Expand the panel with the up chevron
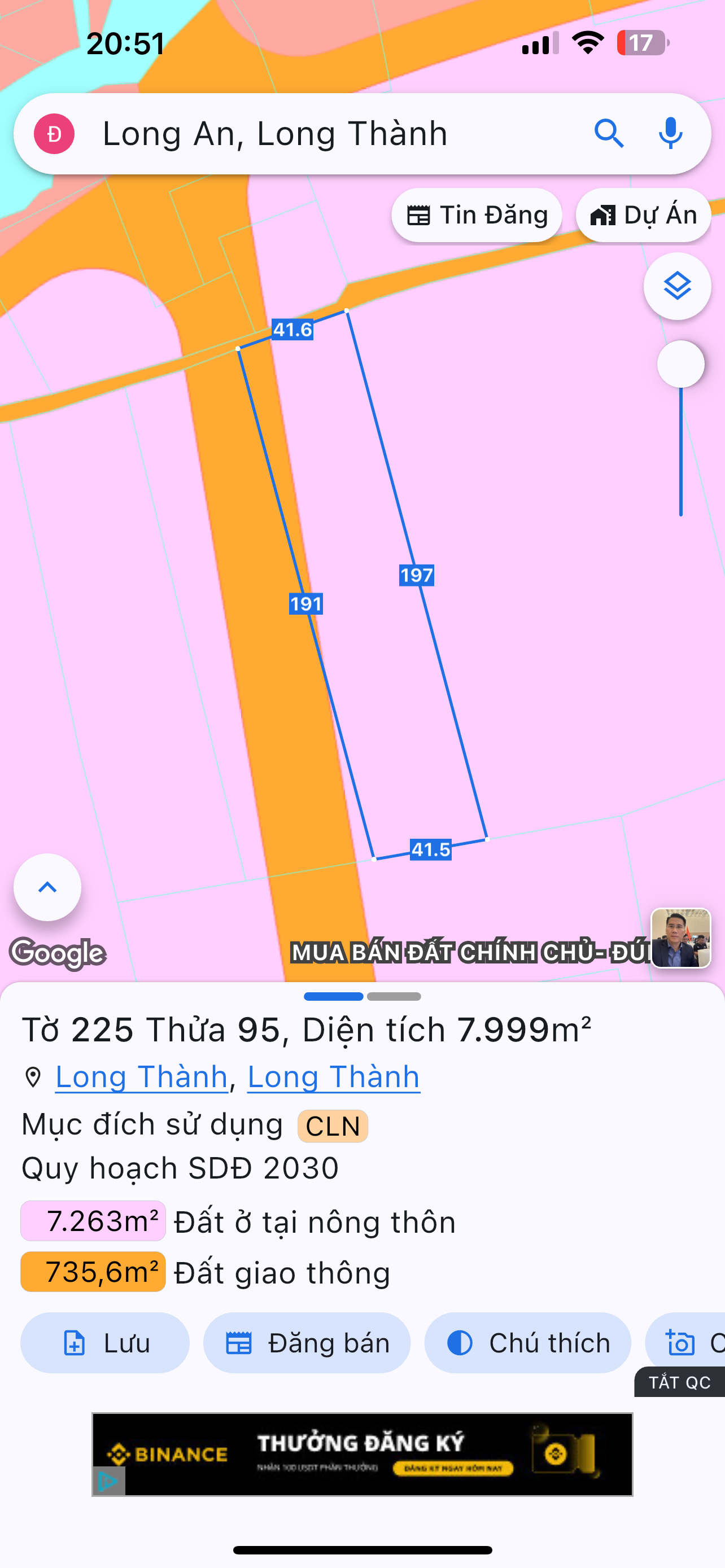This screenshot has height=1568, width=725. [47, 887]
